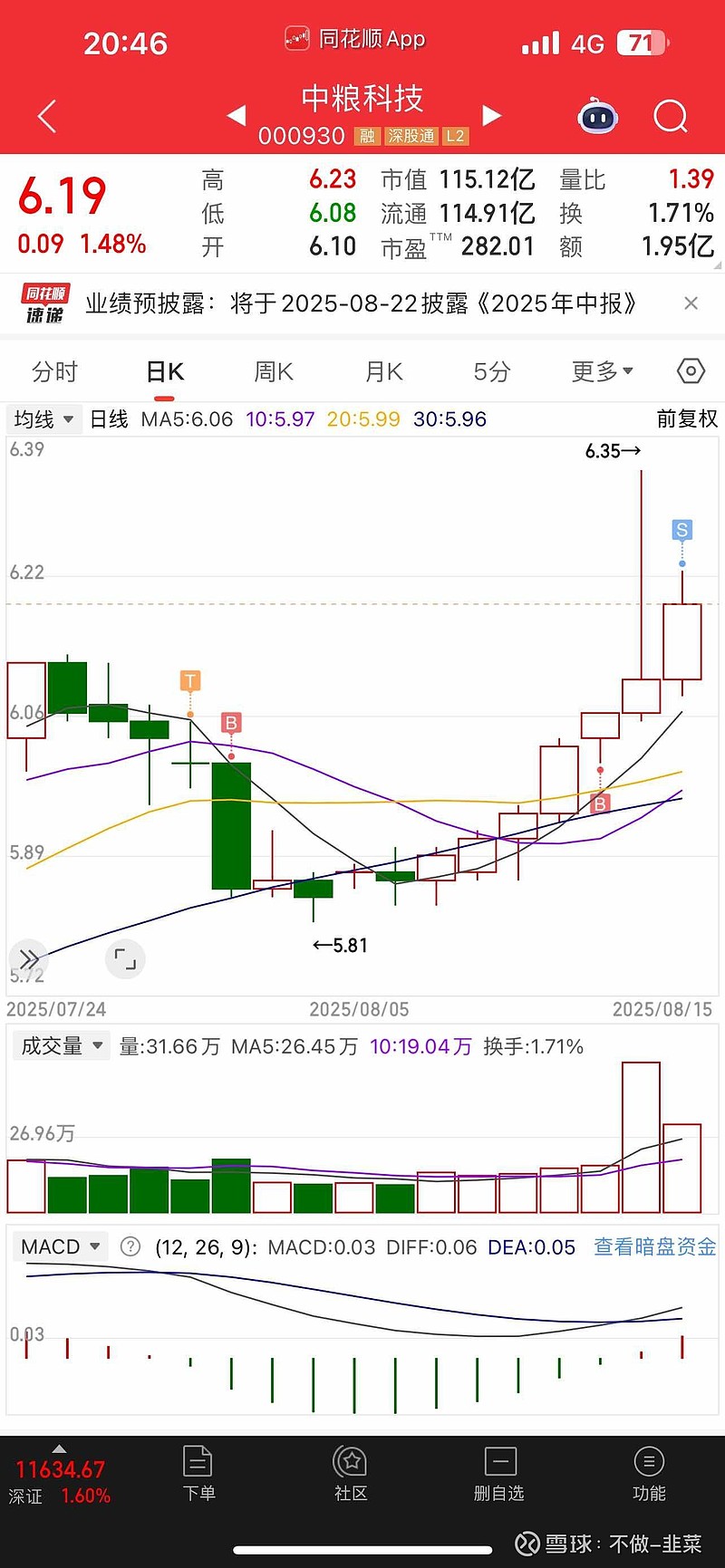This screenshot has width=725, height=1568.
Task: Switch to the next stock with right triangle
Action: [x=491, y=115]
